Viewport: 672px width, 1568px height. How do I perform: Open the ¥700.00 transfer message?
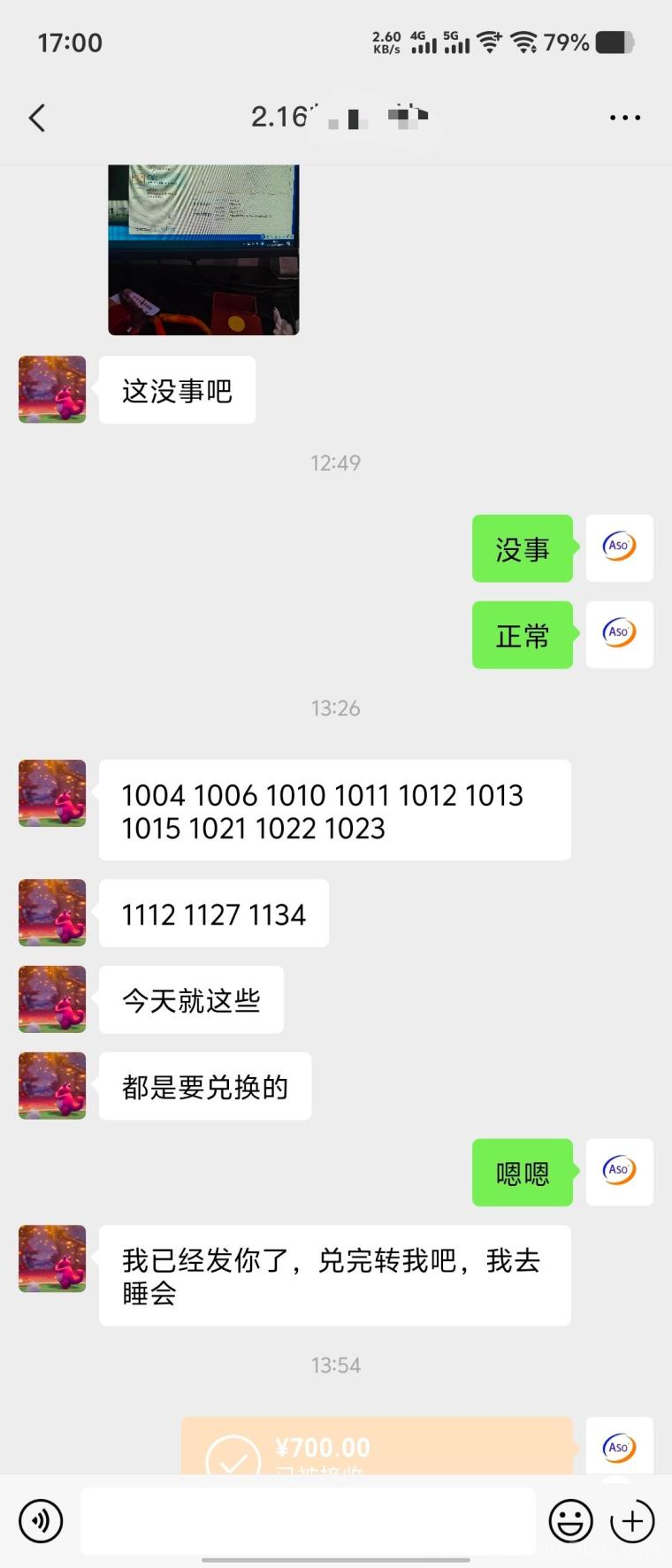click(x=377, y=1446)
